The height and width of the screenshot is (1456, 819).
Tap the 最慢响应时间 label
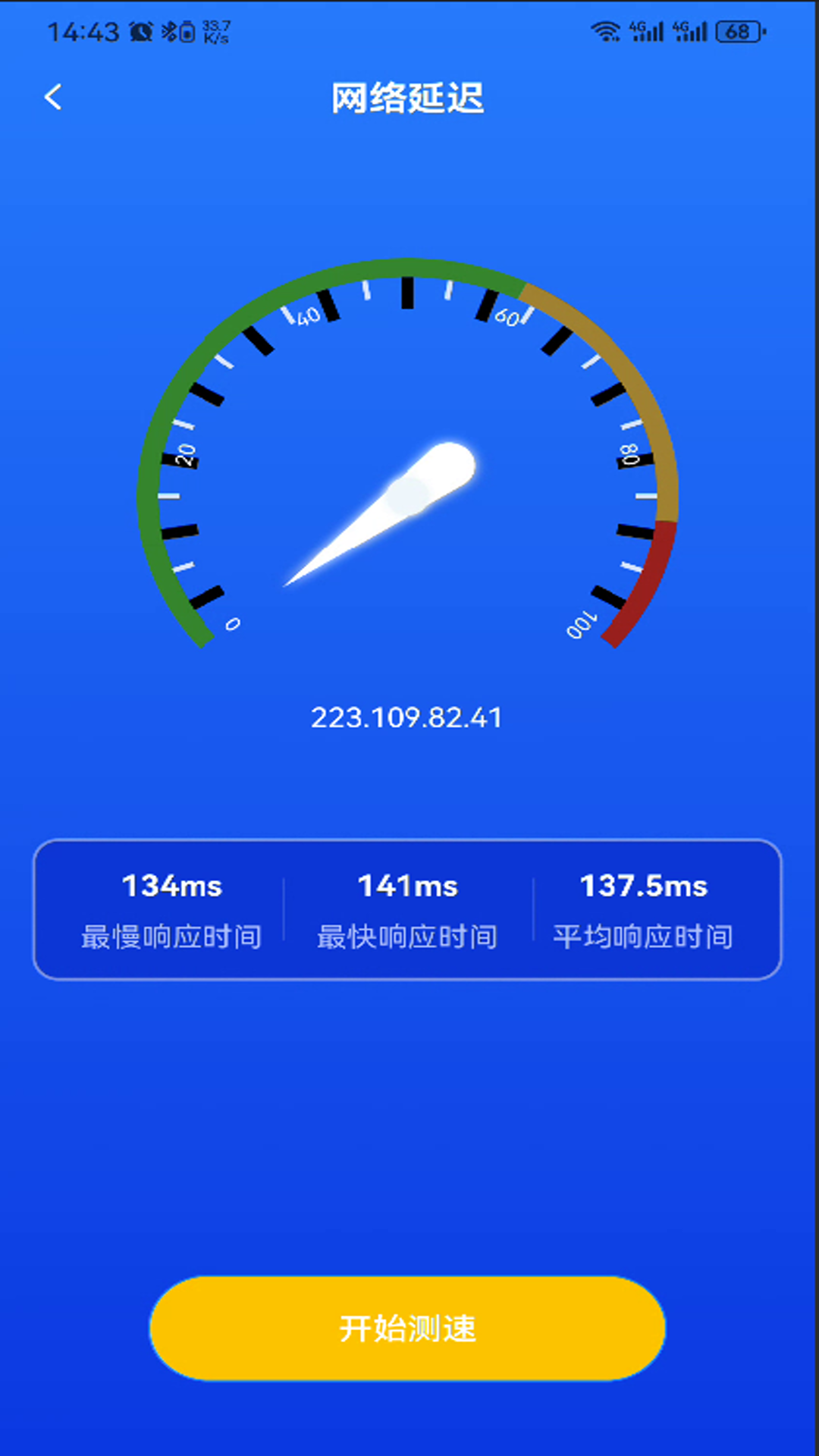point(171,937)
